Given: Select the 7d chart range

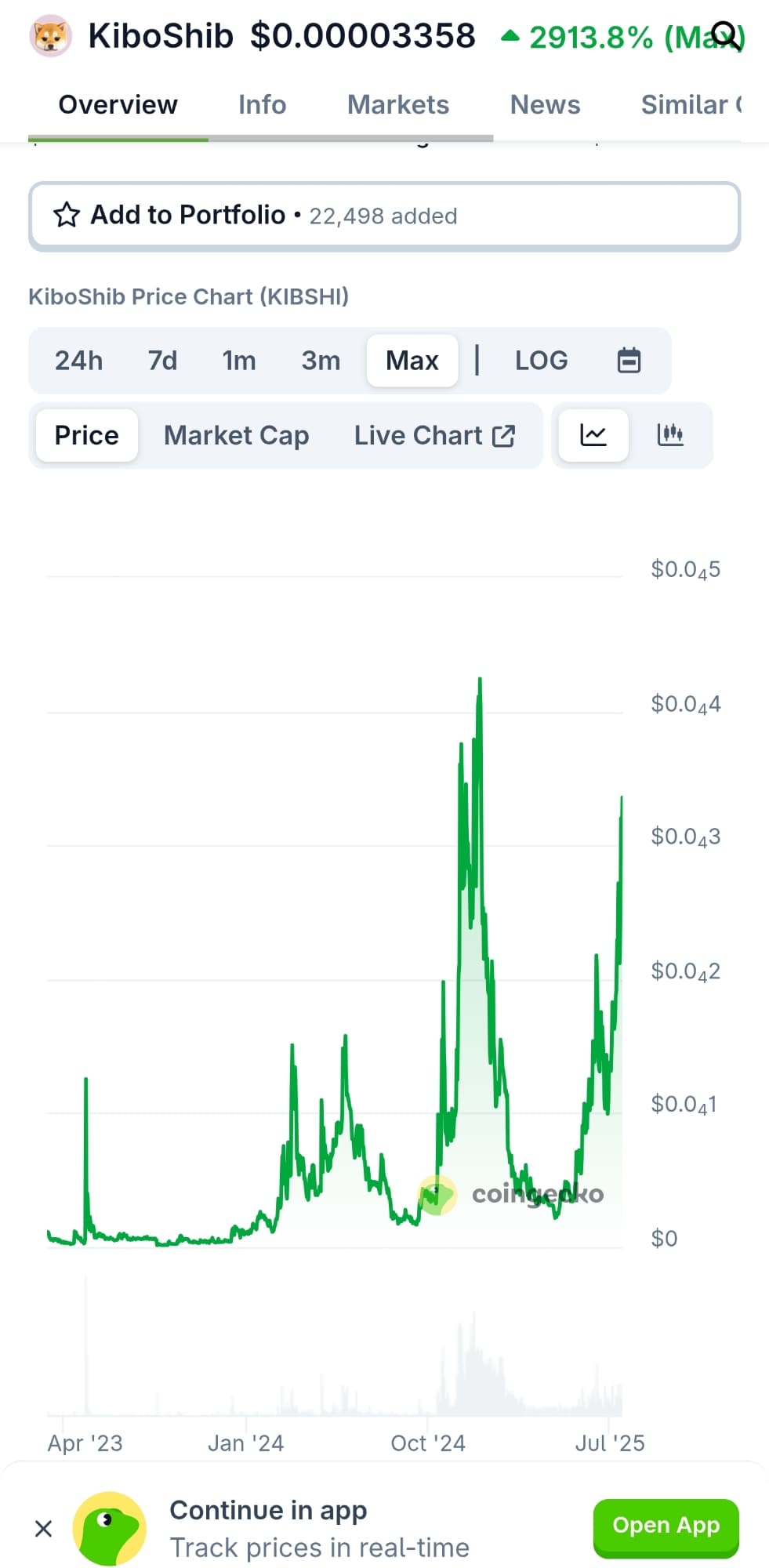Looking at the screenshot, I should click(x=162, y=361).
